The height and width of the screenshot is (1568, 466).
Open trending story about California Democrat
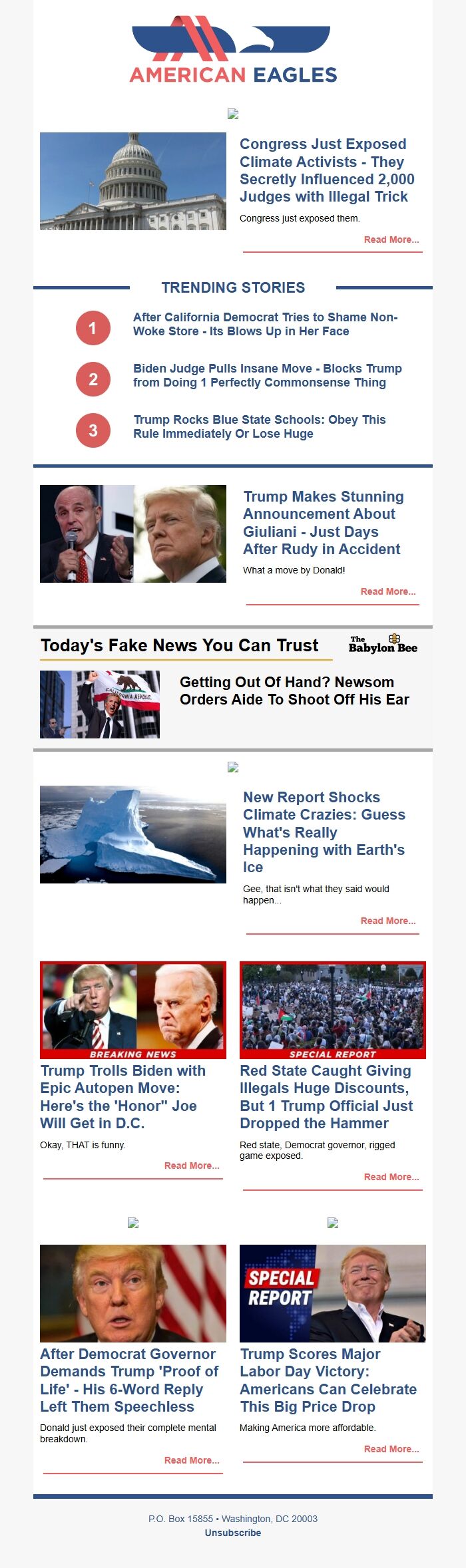[265, 325]
